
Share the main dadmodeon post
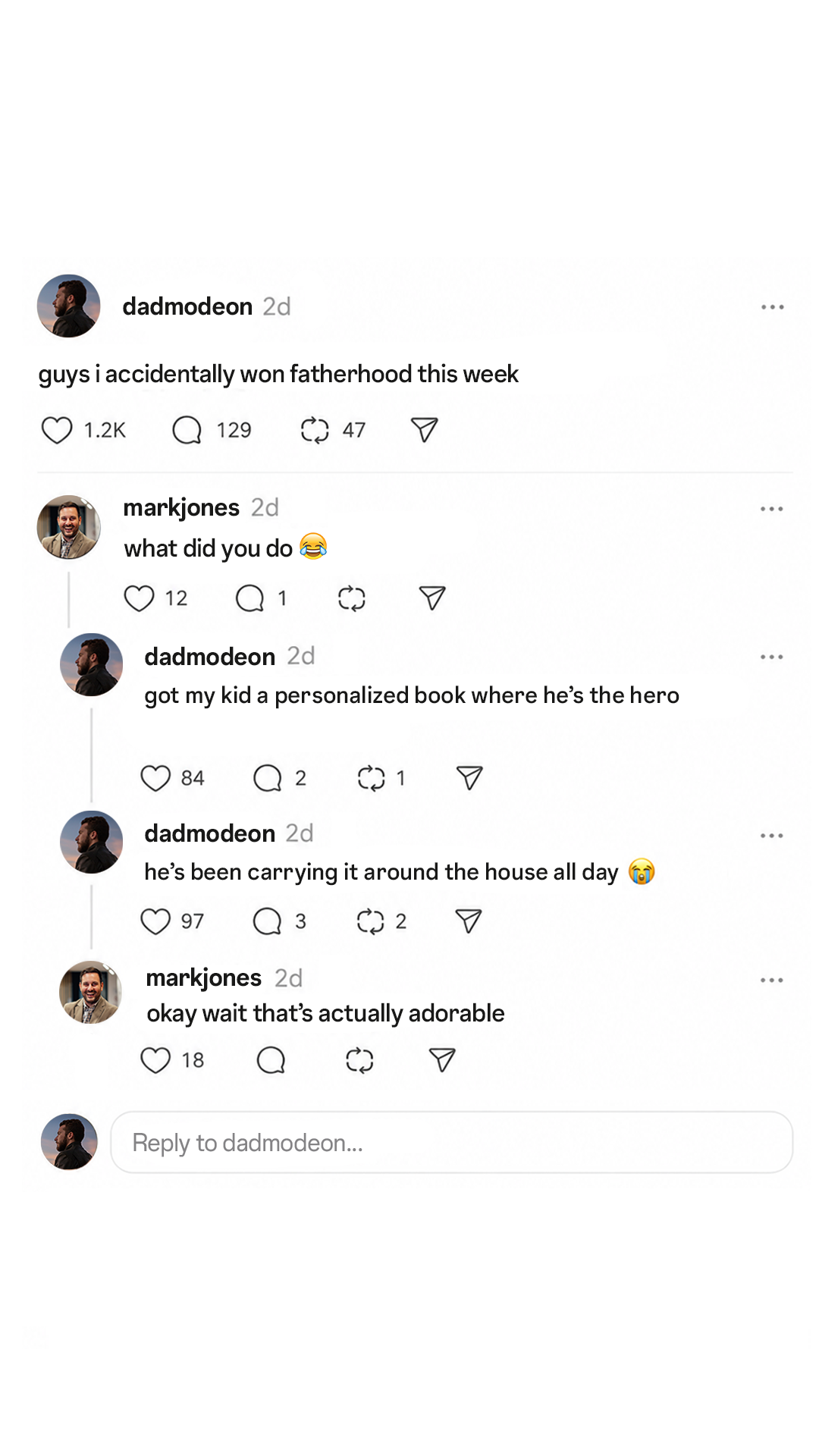(x=424, y=430)
